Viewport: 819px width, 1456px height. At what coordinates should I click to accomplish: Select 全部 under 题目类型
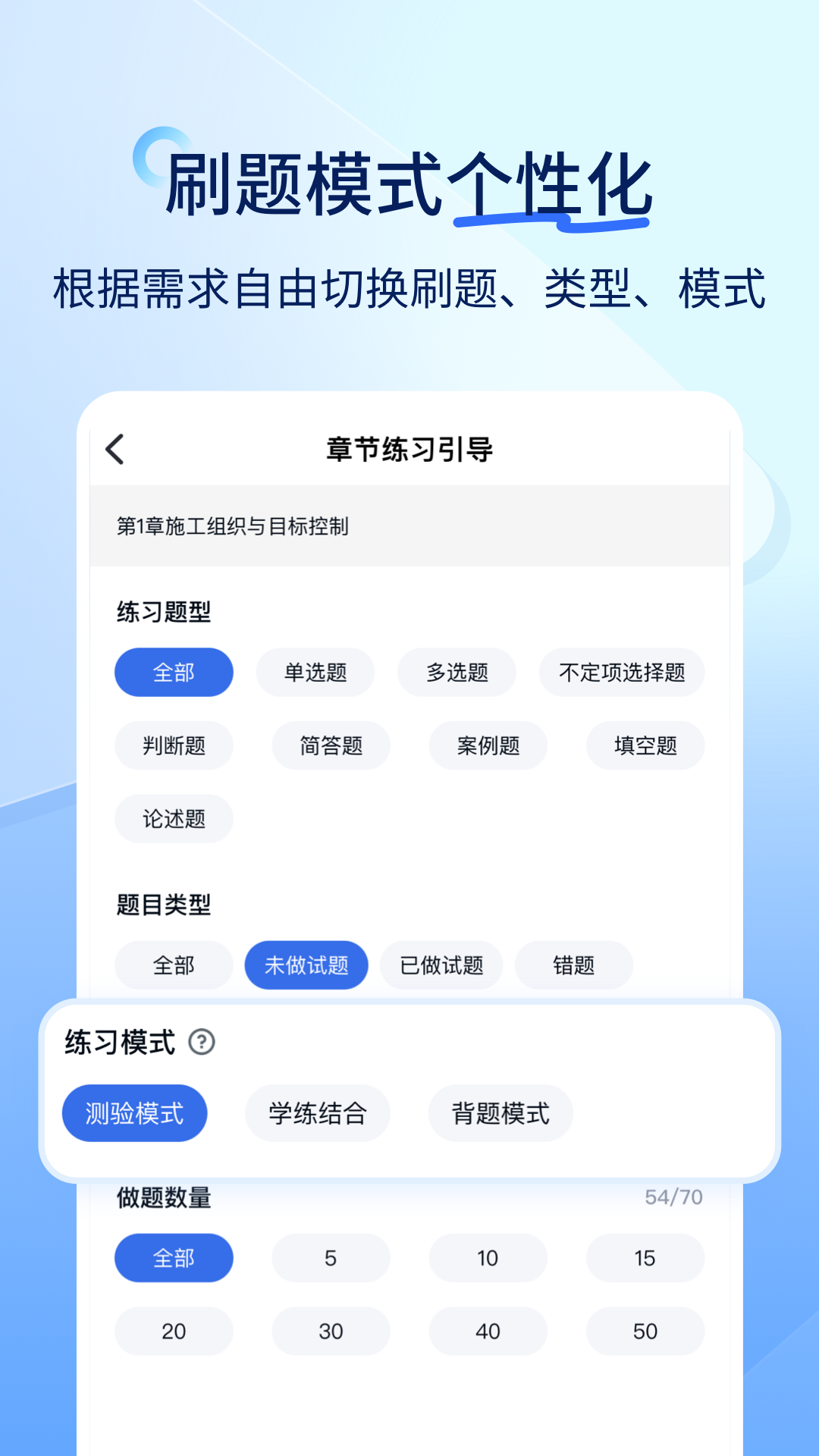(x=174, y=965)
